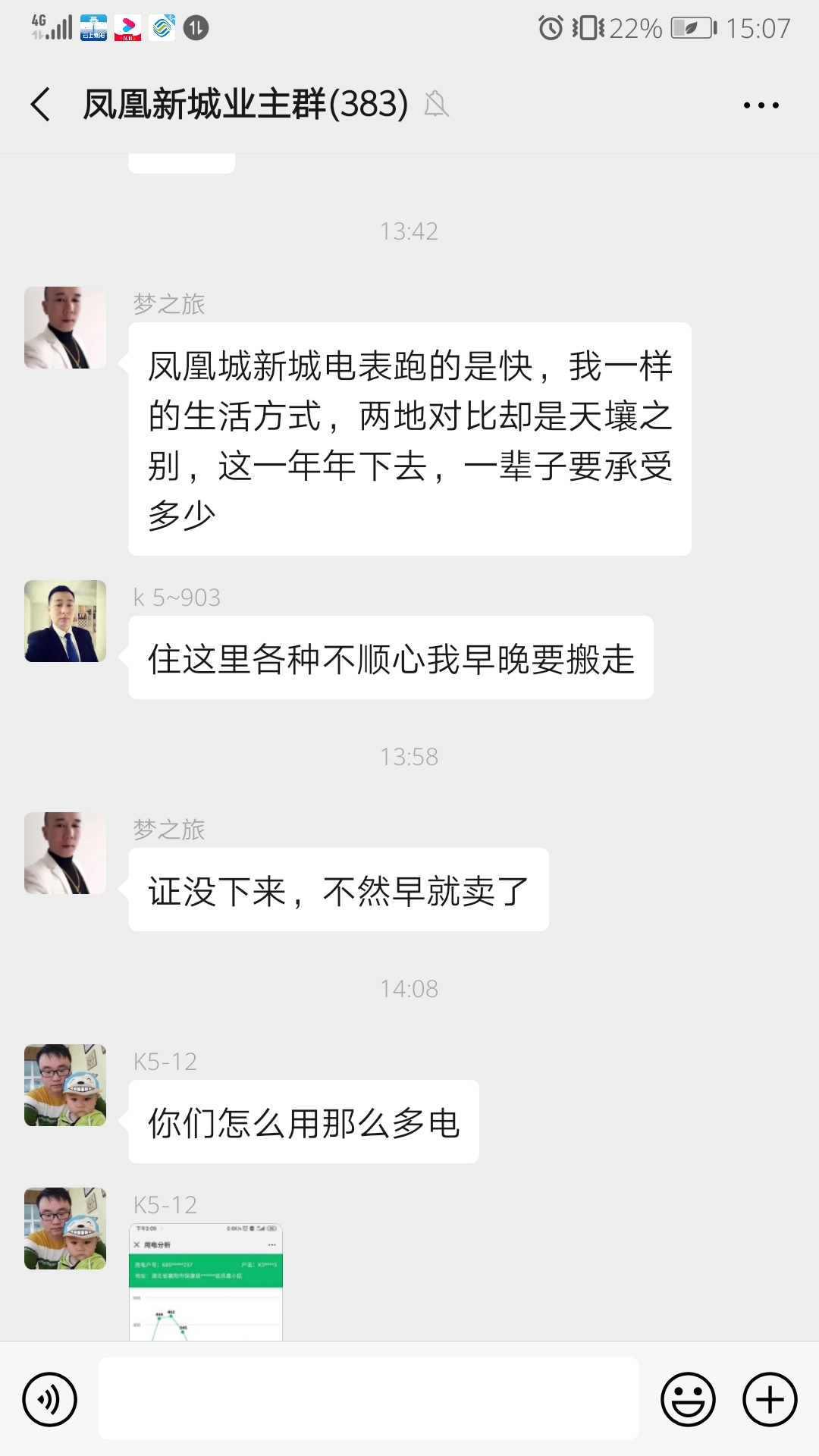This screenshot has width=819, height=1456.
Task: Open the group chat overflow menu
Action: 761,105
